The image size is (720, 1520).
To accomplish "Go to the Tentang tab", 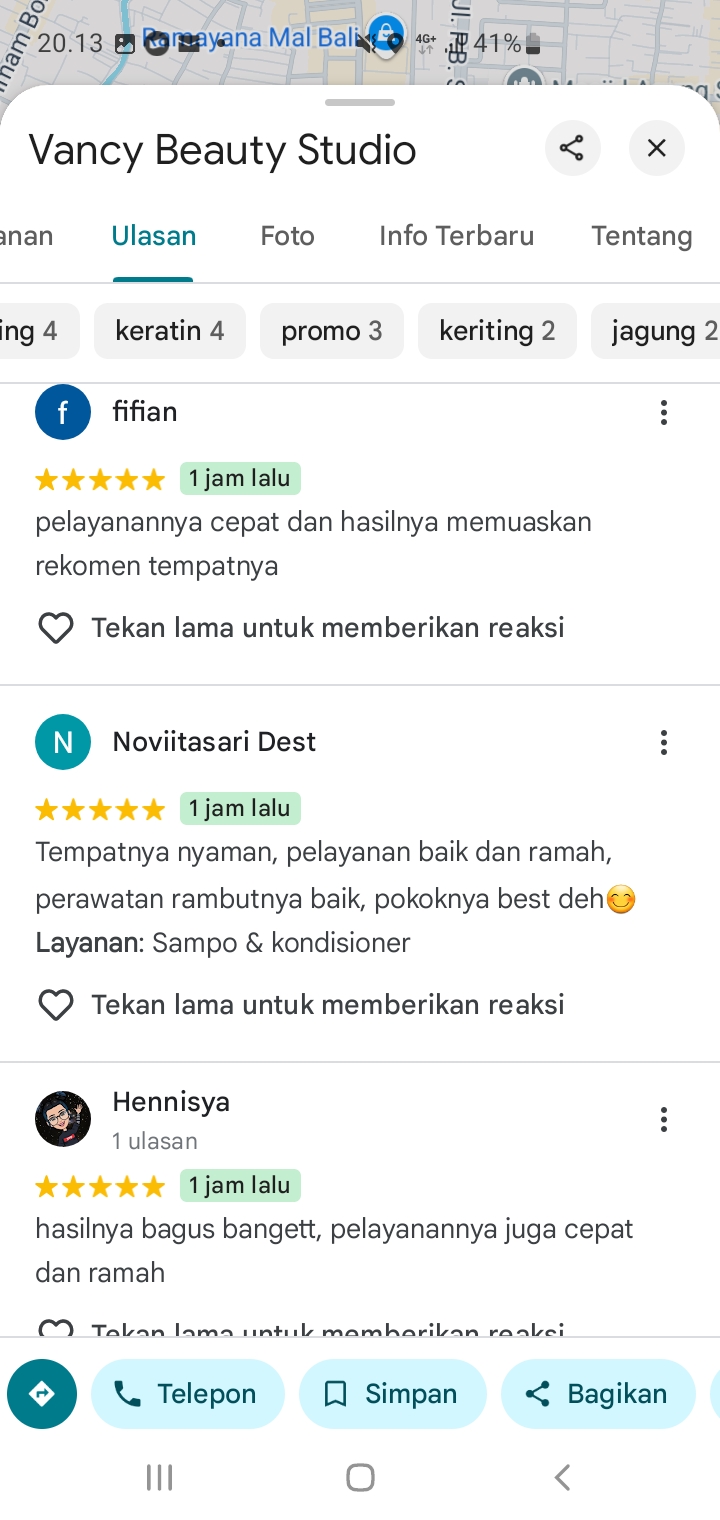I will click(x=641, y=236).
